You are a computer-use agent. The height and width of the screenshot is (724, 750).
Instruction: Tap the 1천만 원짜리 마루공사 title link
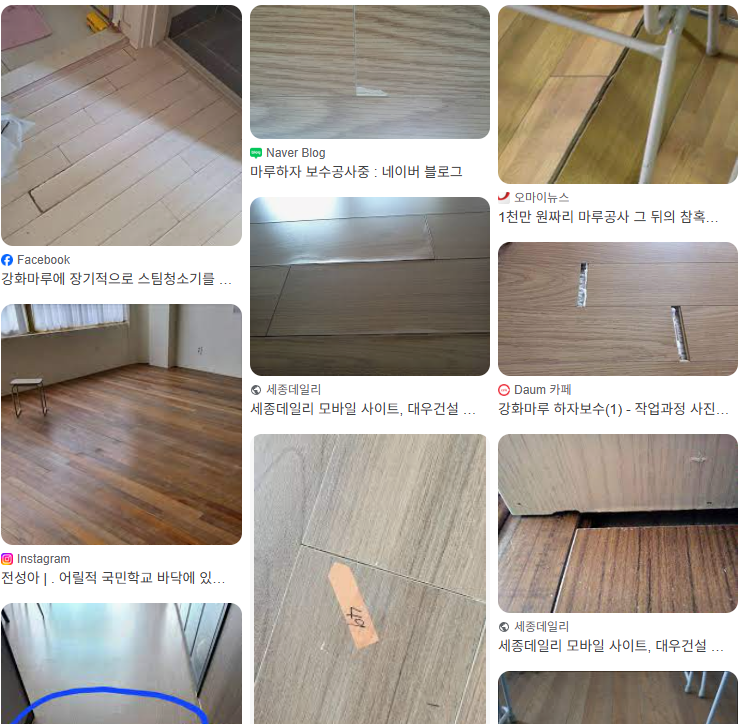point(608,217)
